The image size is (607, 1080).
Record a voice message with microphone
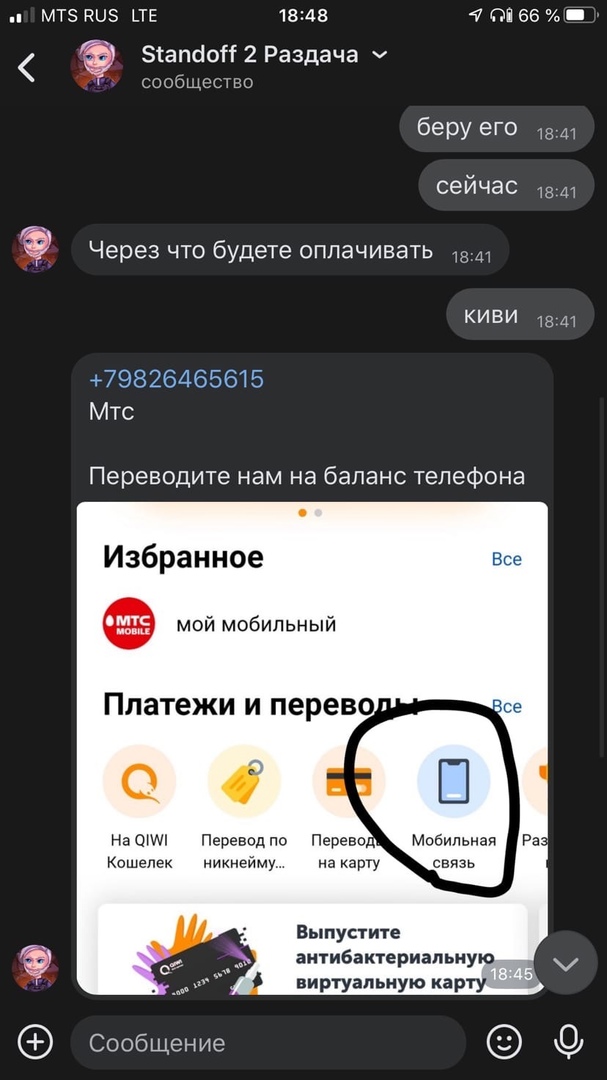tap(569, 1042)
